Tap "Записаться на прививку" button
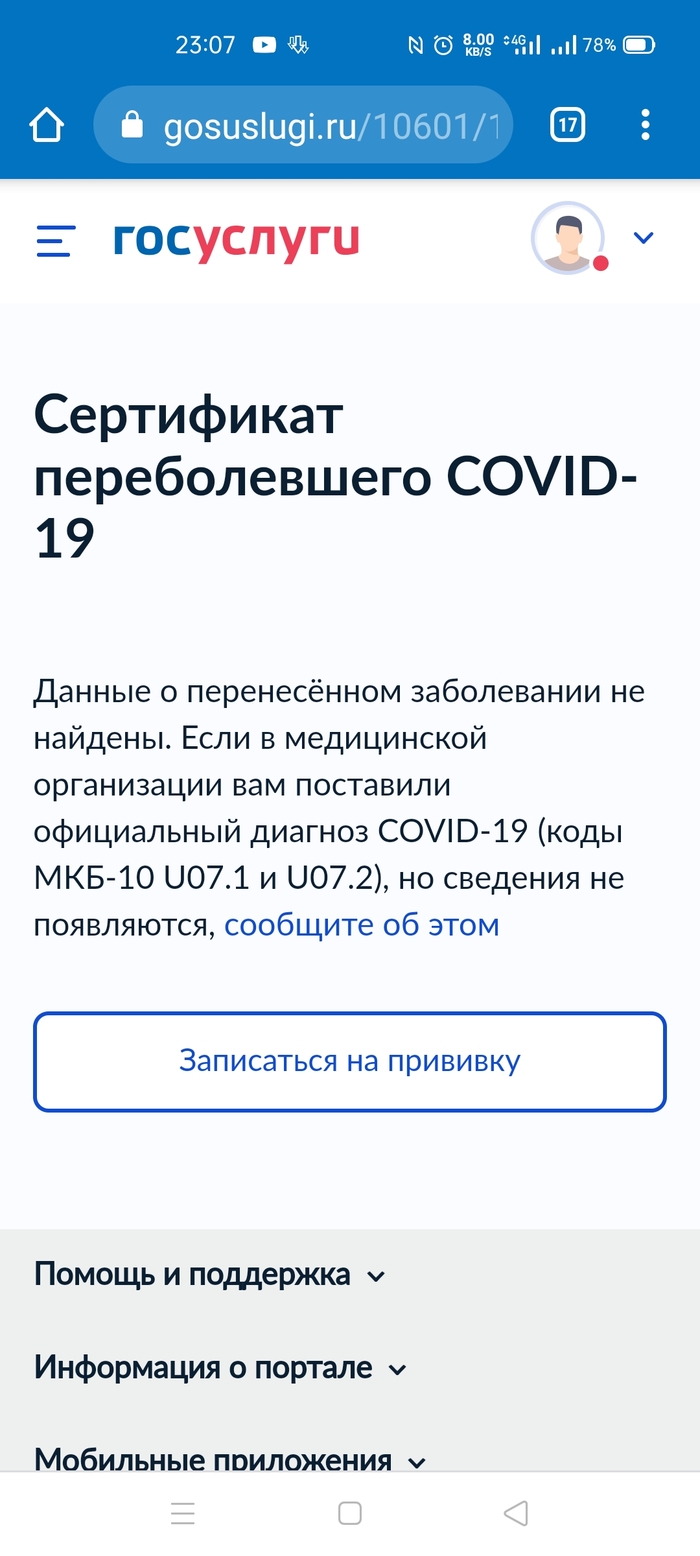 coord(350,1061)
